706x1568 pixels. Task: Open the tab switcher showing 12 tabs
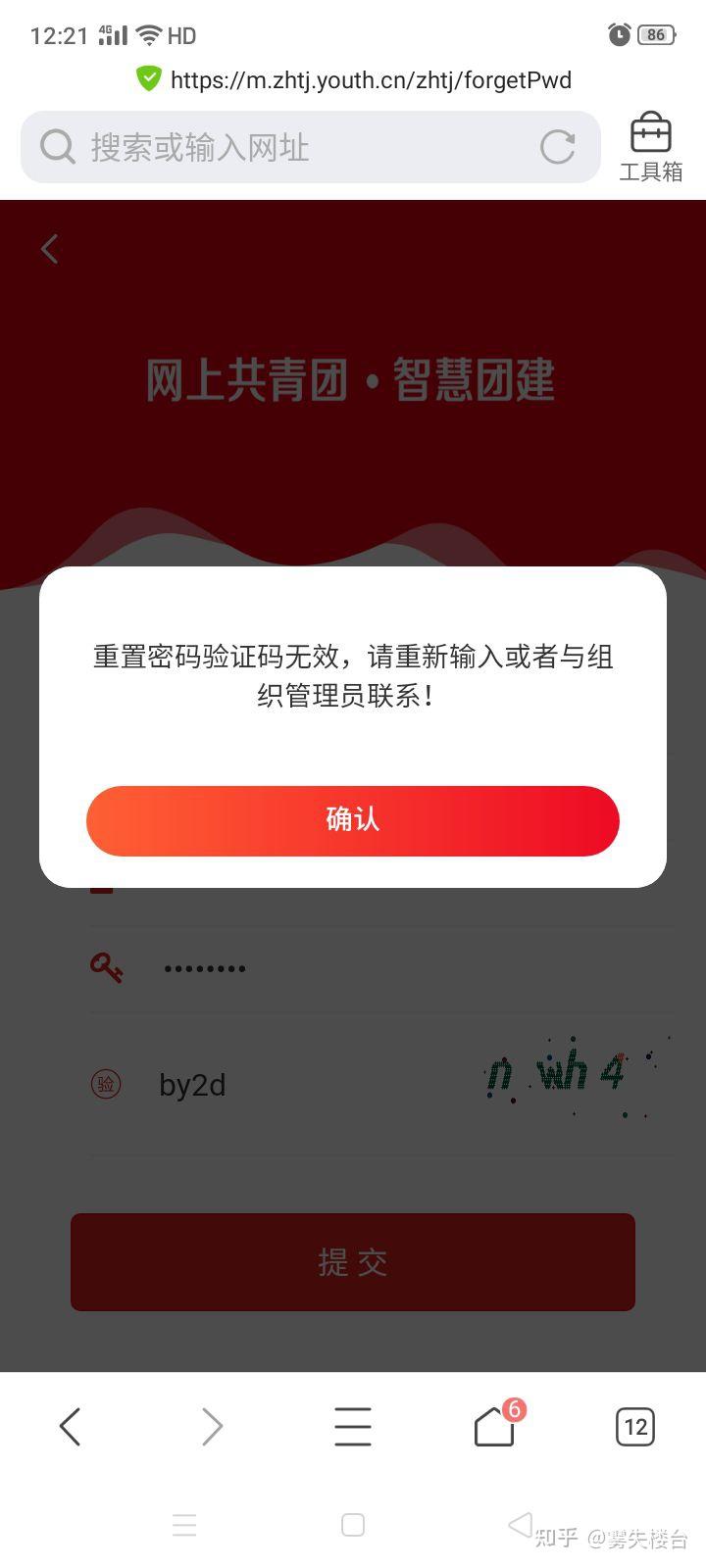(635, 1427)
